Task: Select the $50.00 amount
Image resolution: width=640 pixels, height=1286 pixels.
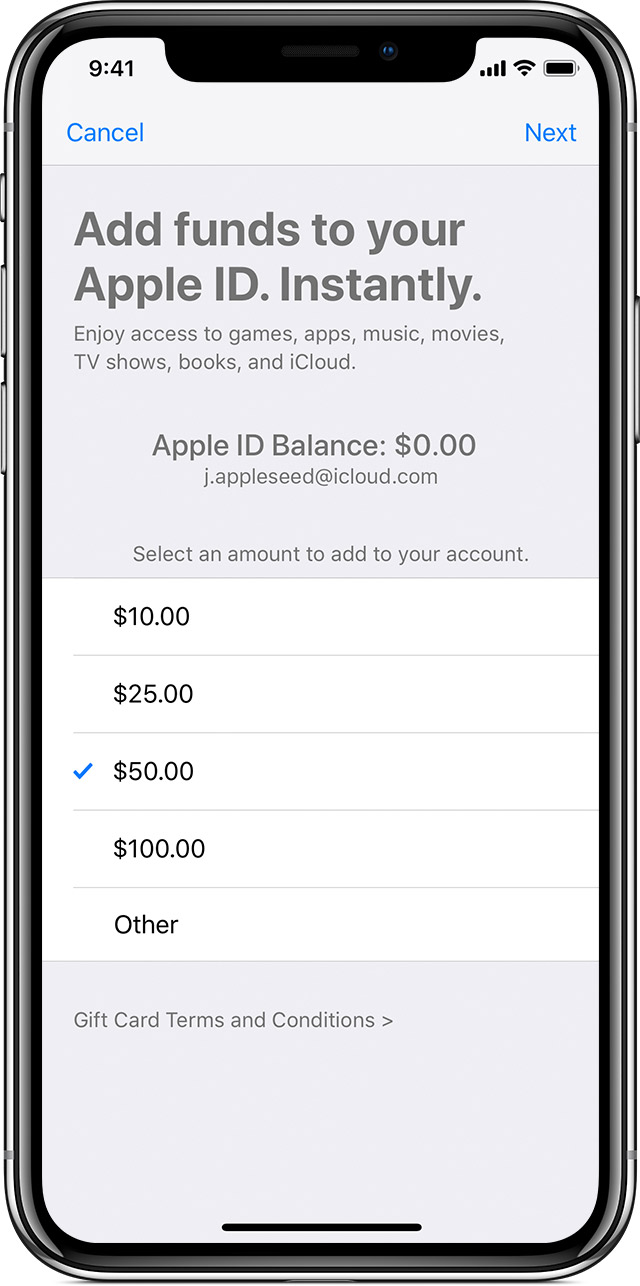Action: coord(320,771)
